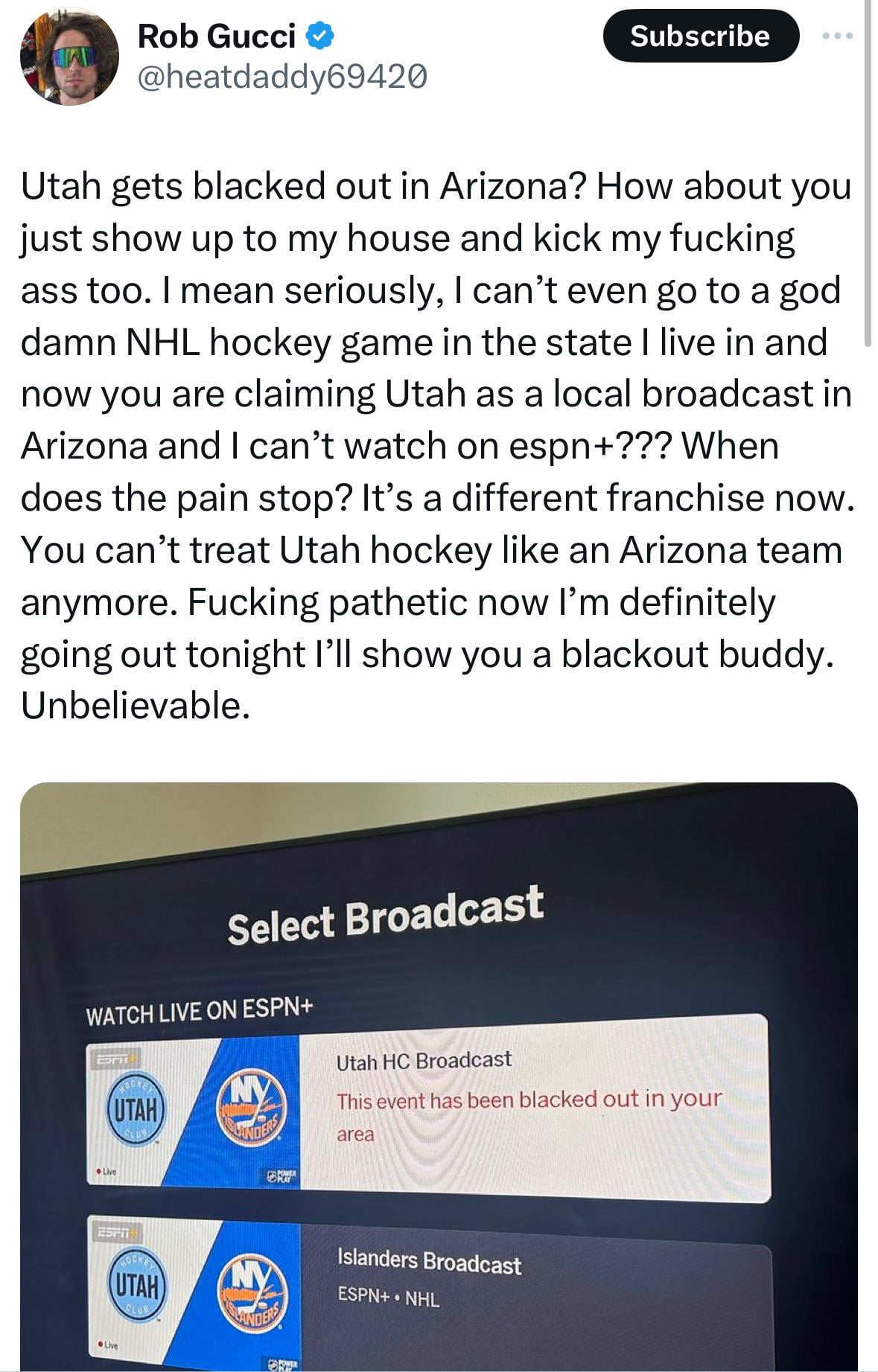878x1372 pixels.
Task: Open Rob Gucci's profile picture
Action: point(69,58)
